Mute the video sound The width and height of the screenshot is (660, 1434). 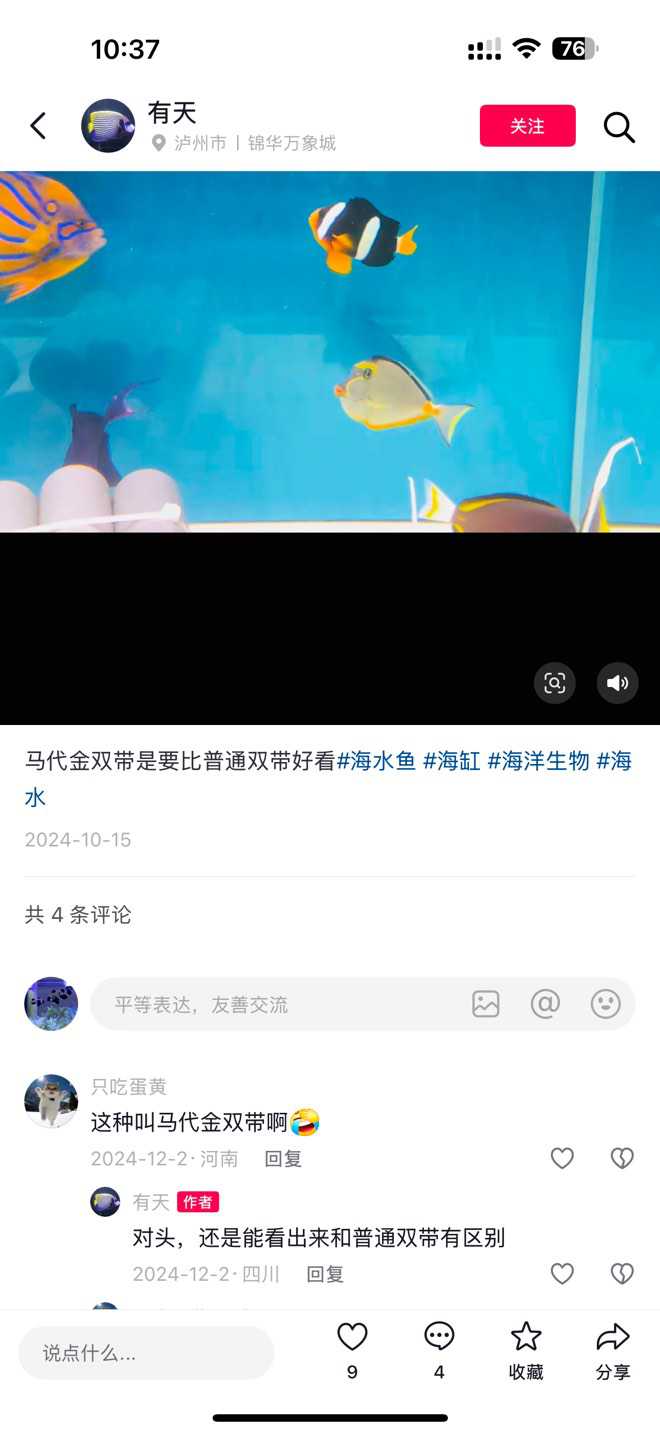617,683
